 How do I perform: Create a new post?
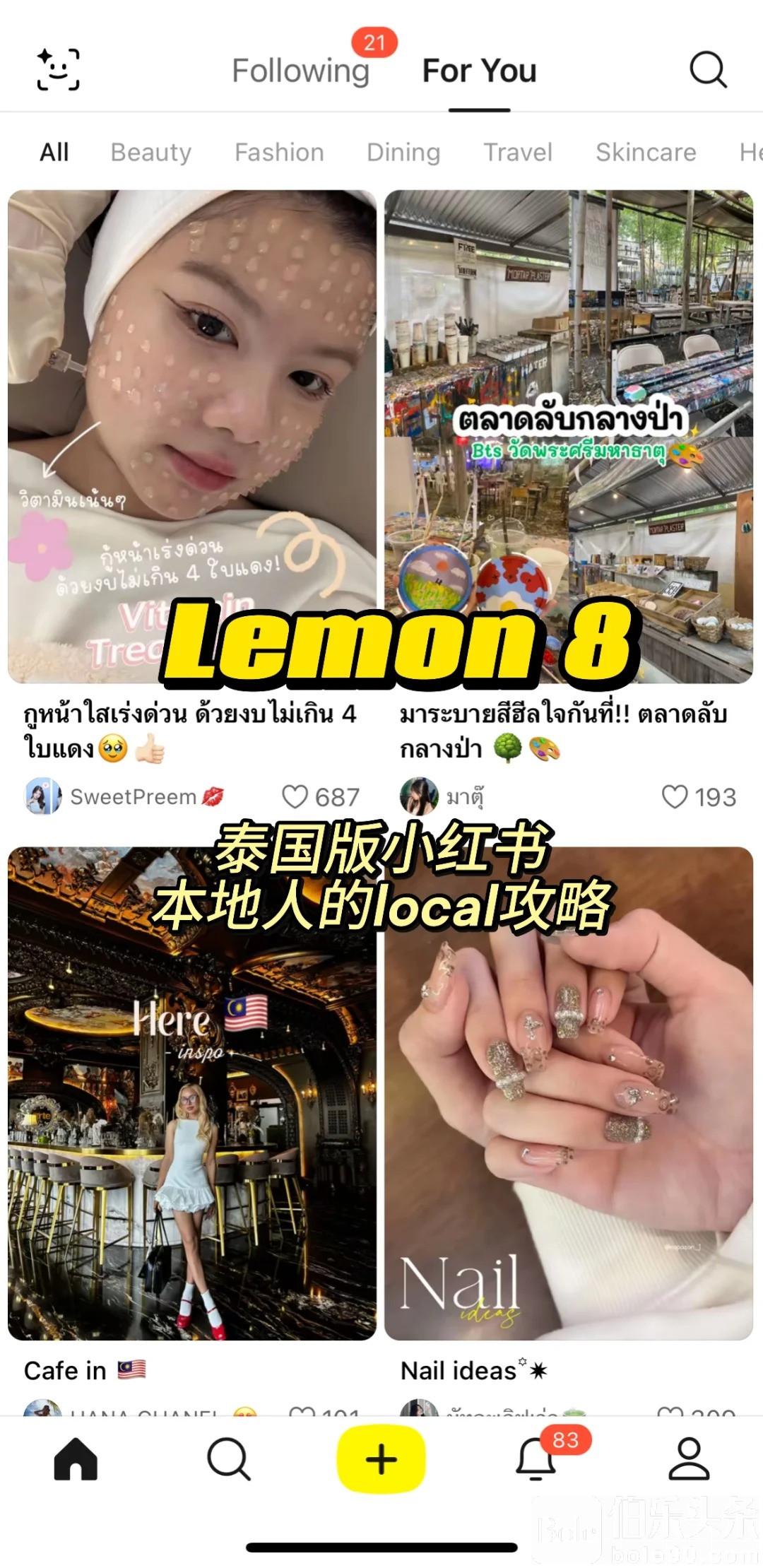coord(381,1459)
